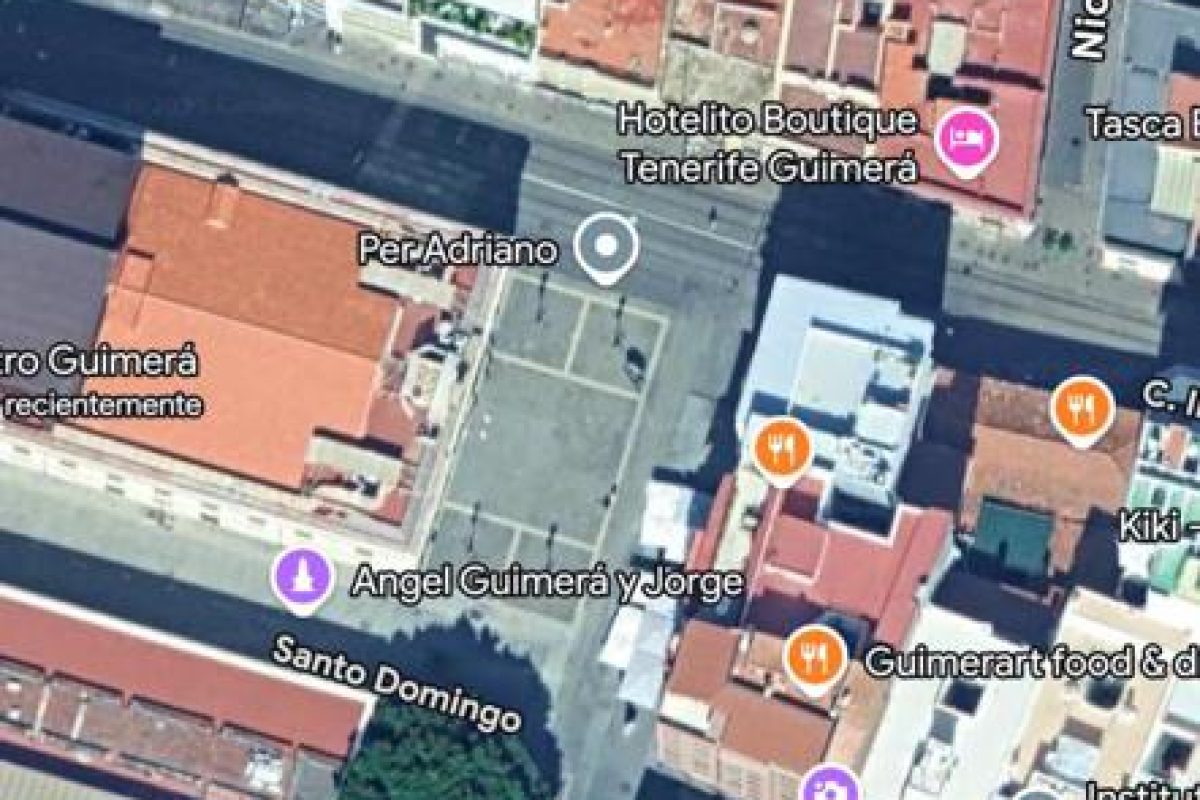Open the Hotelito Boutique Tenerife Guimerá hotel pin

[968, 138]
